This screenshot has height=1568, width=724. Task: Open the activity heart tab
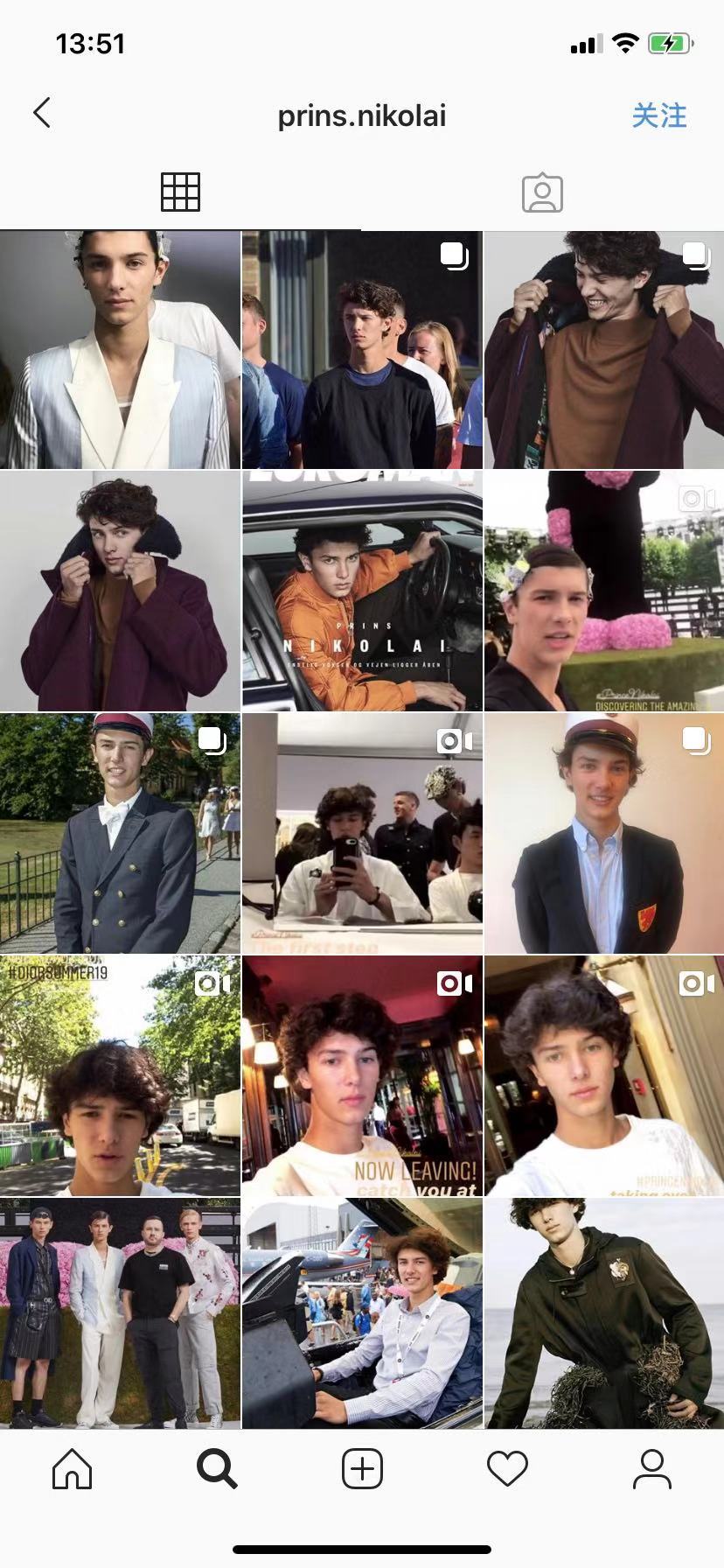point(507,1468)
